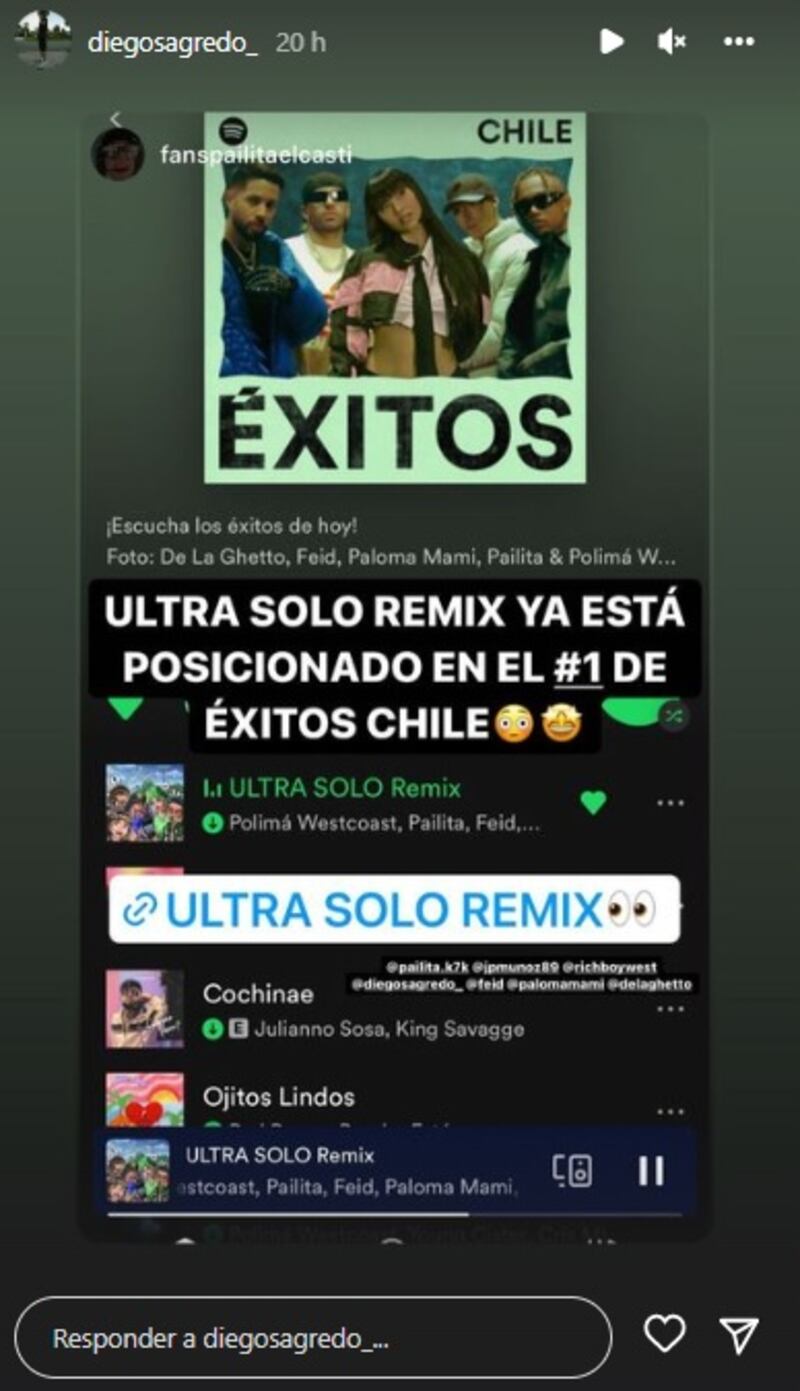Like this story with the heart
The width and height of the screenshot is (800, 1391).
pos(664,1334)
